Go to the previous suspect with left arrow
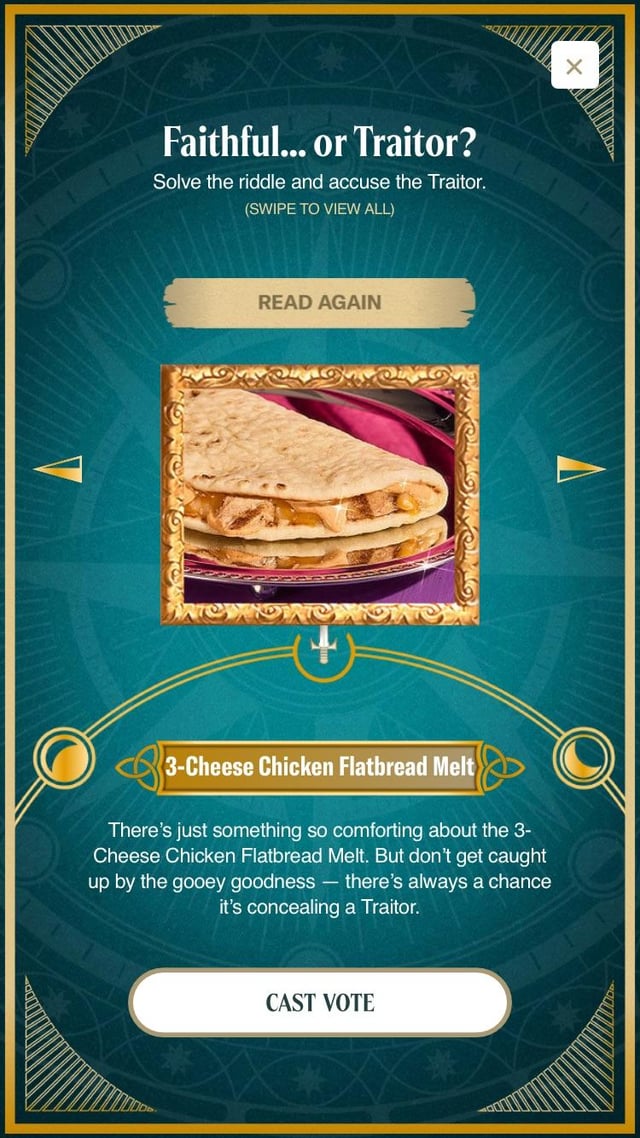 tap(58, 468)
